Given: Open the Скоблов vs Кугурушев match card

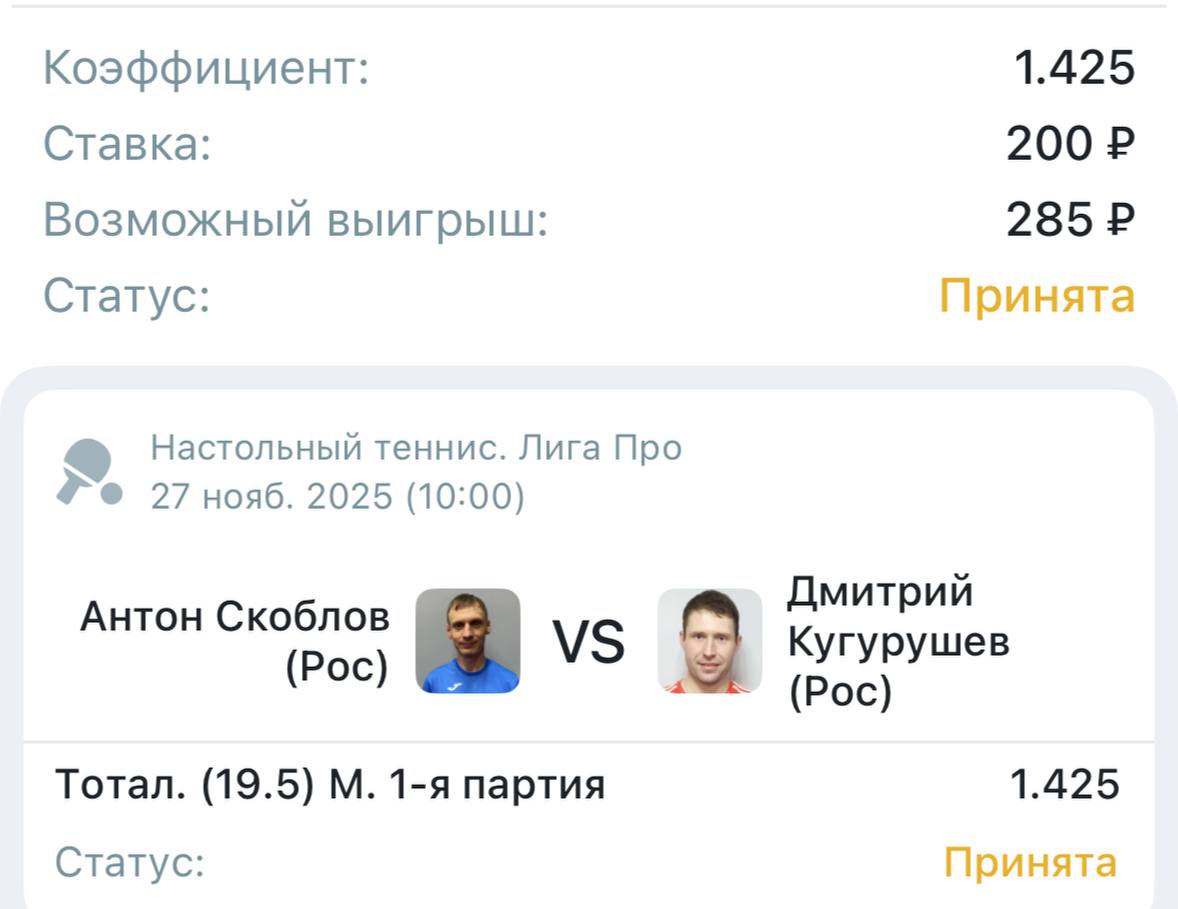Looking at the screenshot, I should pos(588,640).
